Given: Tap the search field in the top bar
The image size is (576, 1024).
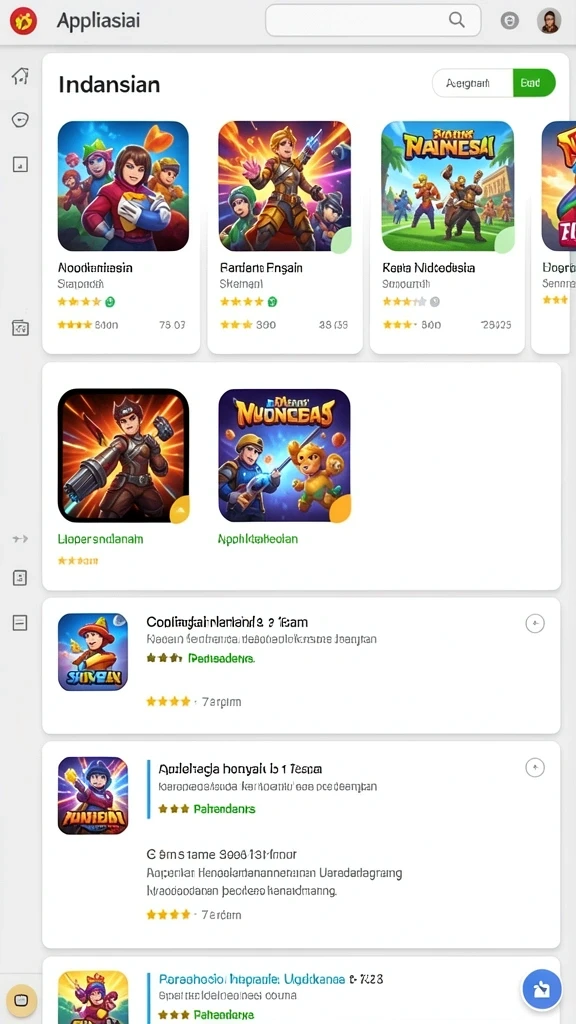Looking at the screenshot, I should click(x=373, y=20).
